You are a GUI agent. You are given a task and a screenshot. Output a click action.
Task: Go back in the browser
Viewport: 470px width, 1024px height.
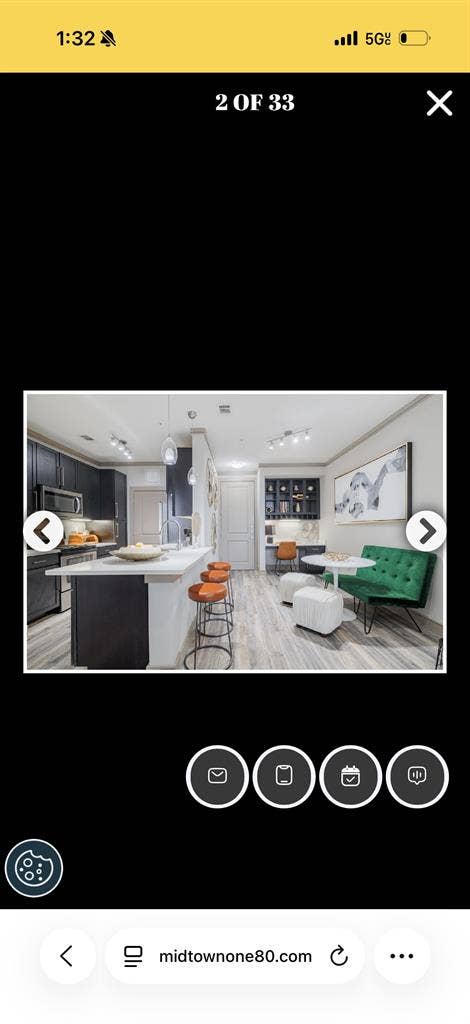point(67,956)
